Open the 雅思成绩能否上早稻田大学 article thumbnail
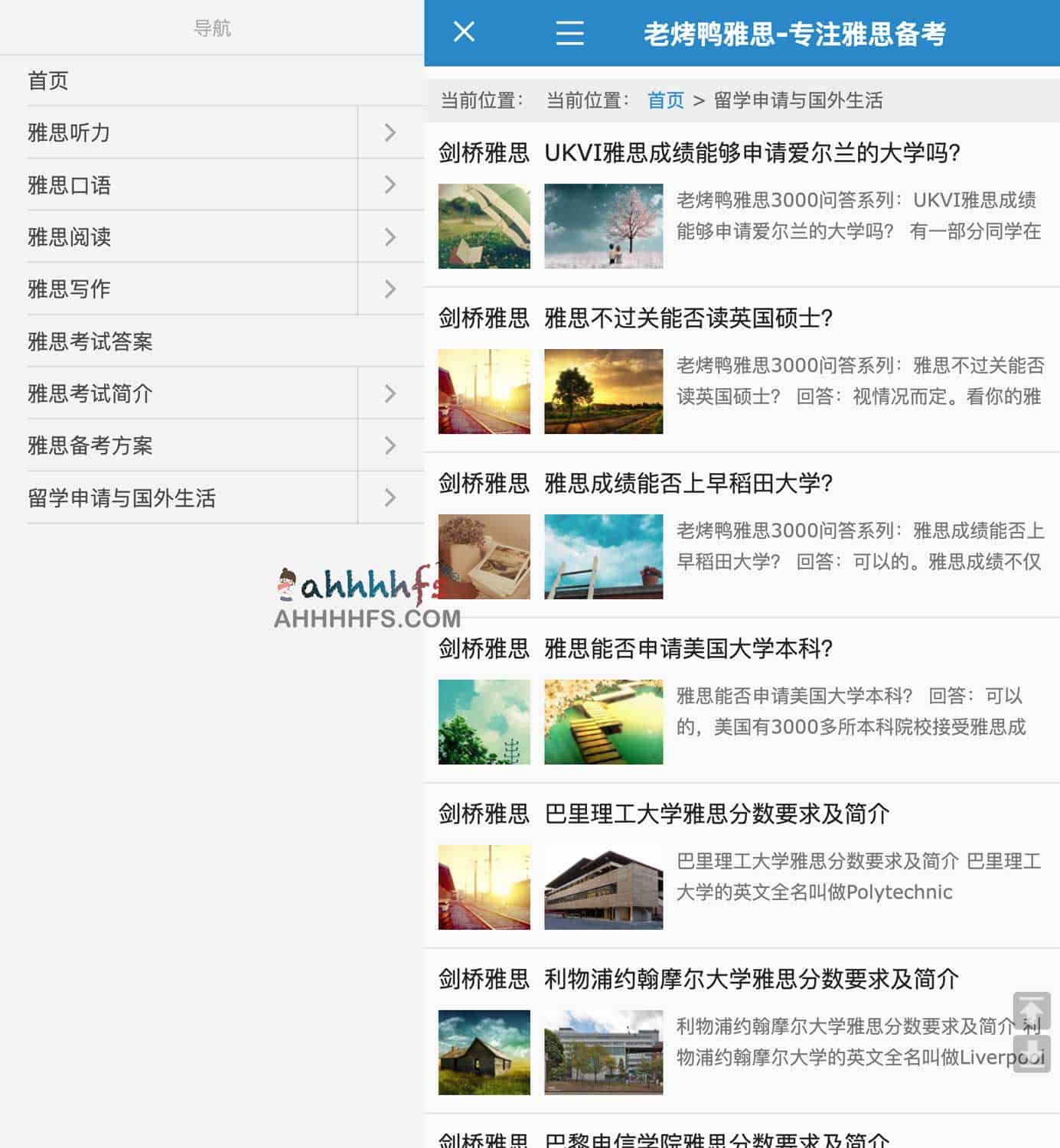Screen dimensions: 1060x1148 [x=603, y=556]
